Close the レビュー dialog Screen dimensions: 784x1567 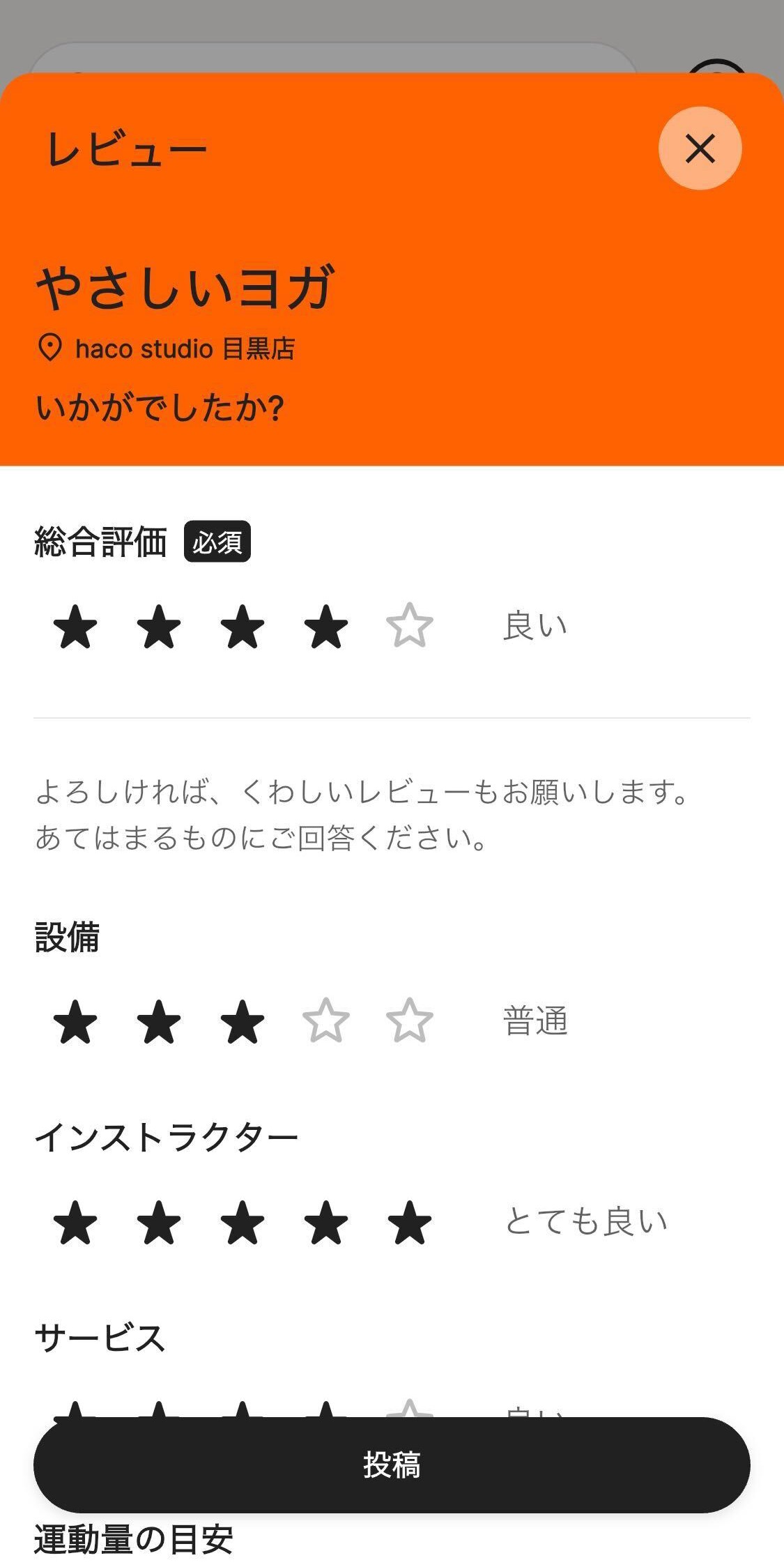click(700, 148)
